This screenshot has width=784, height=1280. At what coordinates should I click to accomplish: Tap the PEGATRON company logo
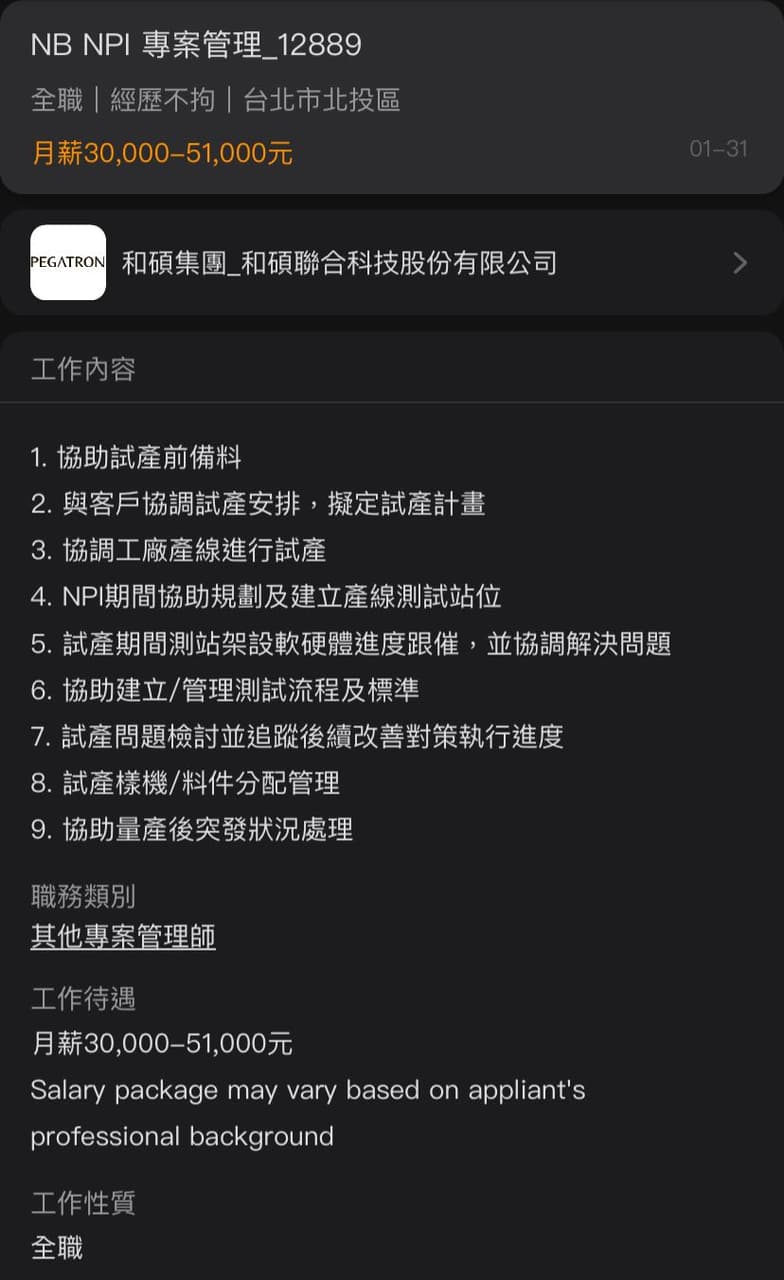(x=67, y=263)
